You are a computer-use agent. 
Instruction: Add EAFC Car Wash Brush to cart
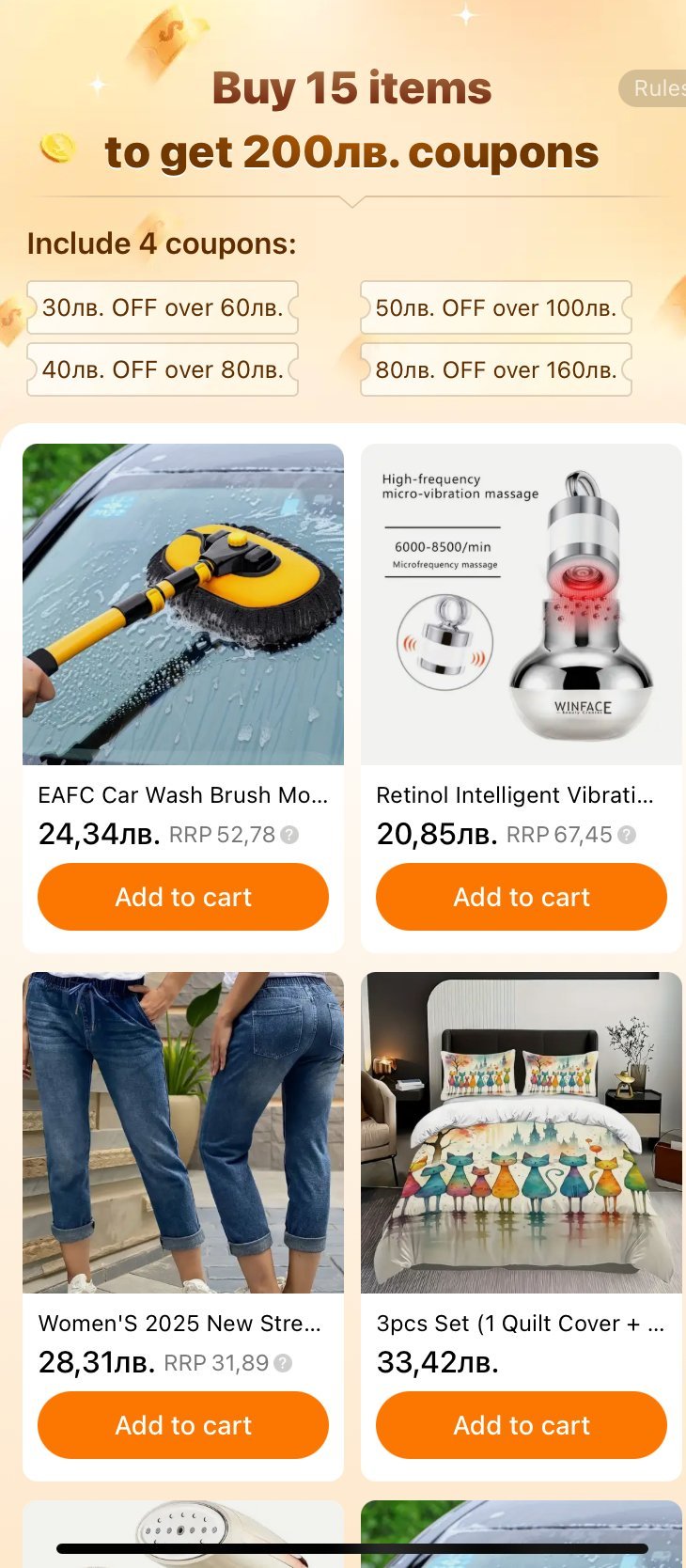point(183,897)
